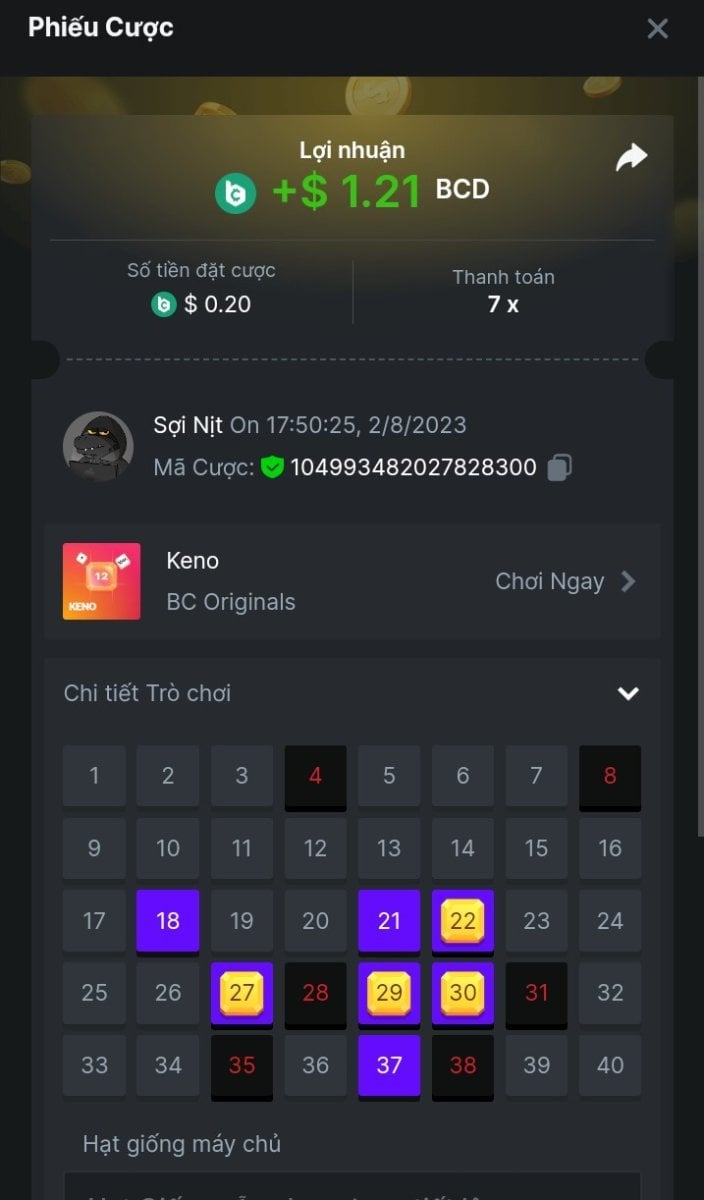Open Sợi Nịt's profile avatar
The image size is (704, 1200).
click(x=98, y=446)
